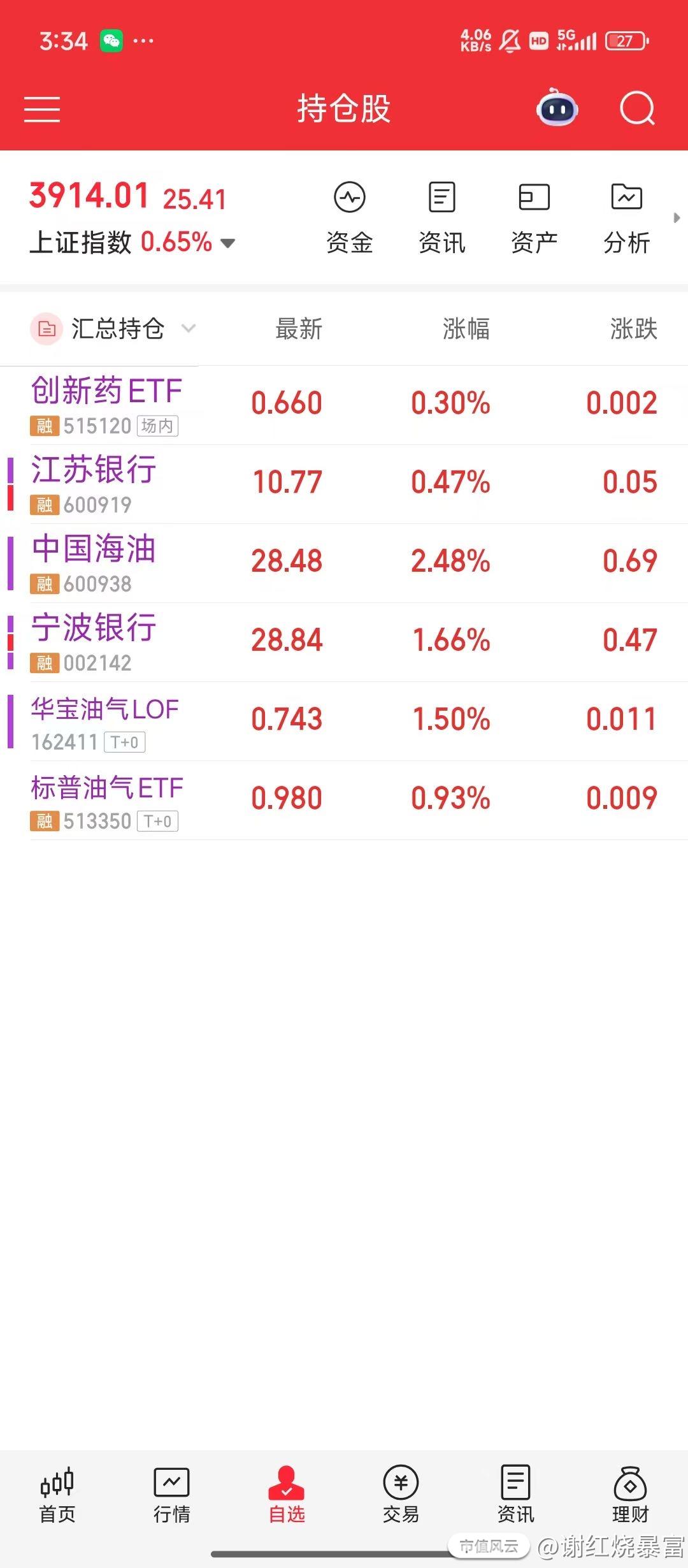Open the 资金 (funds) icon
This screenshot has height=1568, width=688.
click(x=349, y=215)
